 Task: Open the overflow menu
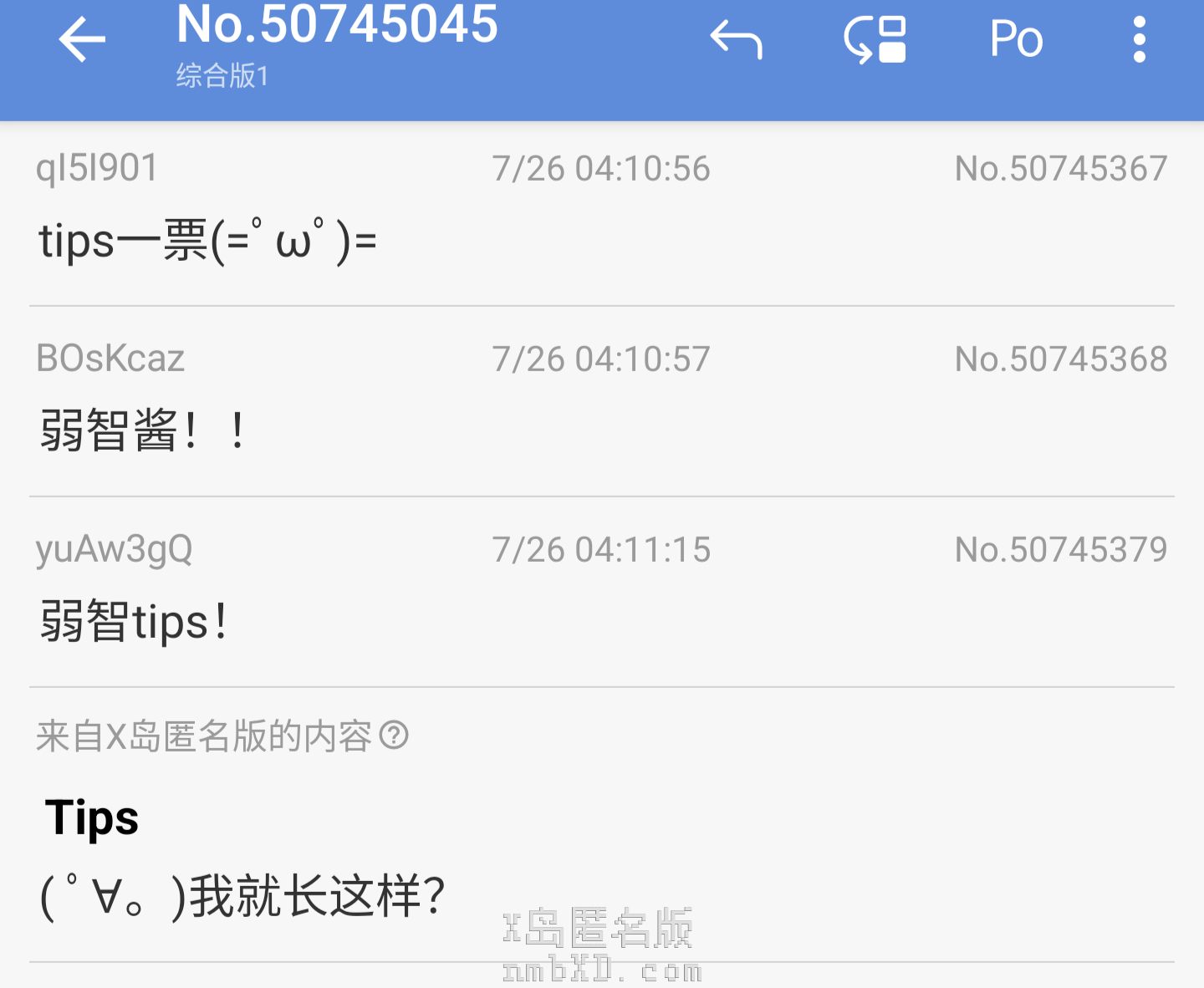(x=1139, y=39)
